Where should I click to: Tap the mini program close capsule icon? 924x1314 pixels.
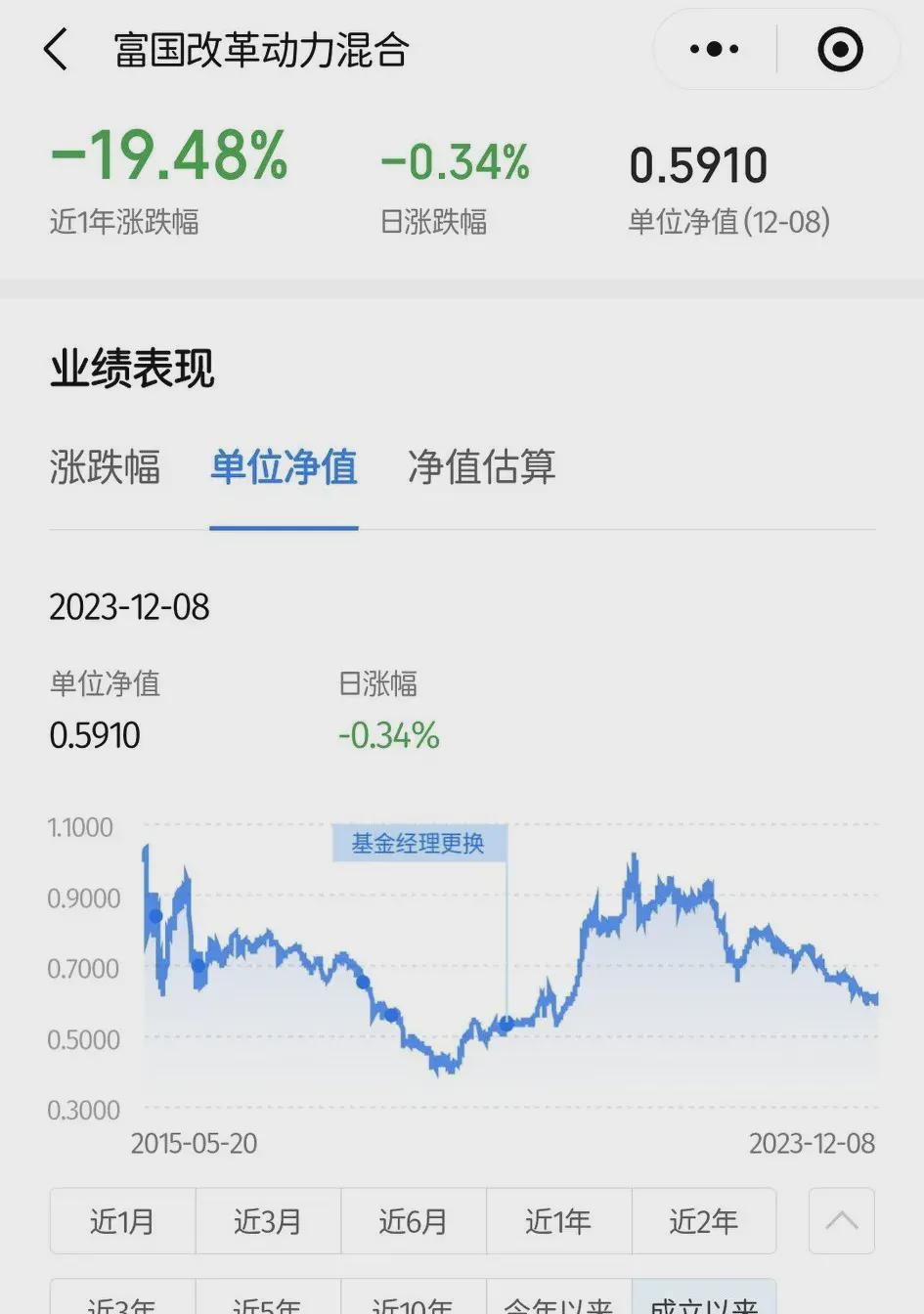click(x=839, y=48)
